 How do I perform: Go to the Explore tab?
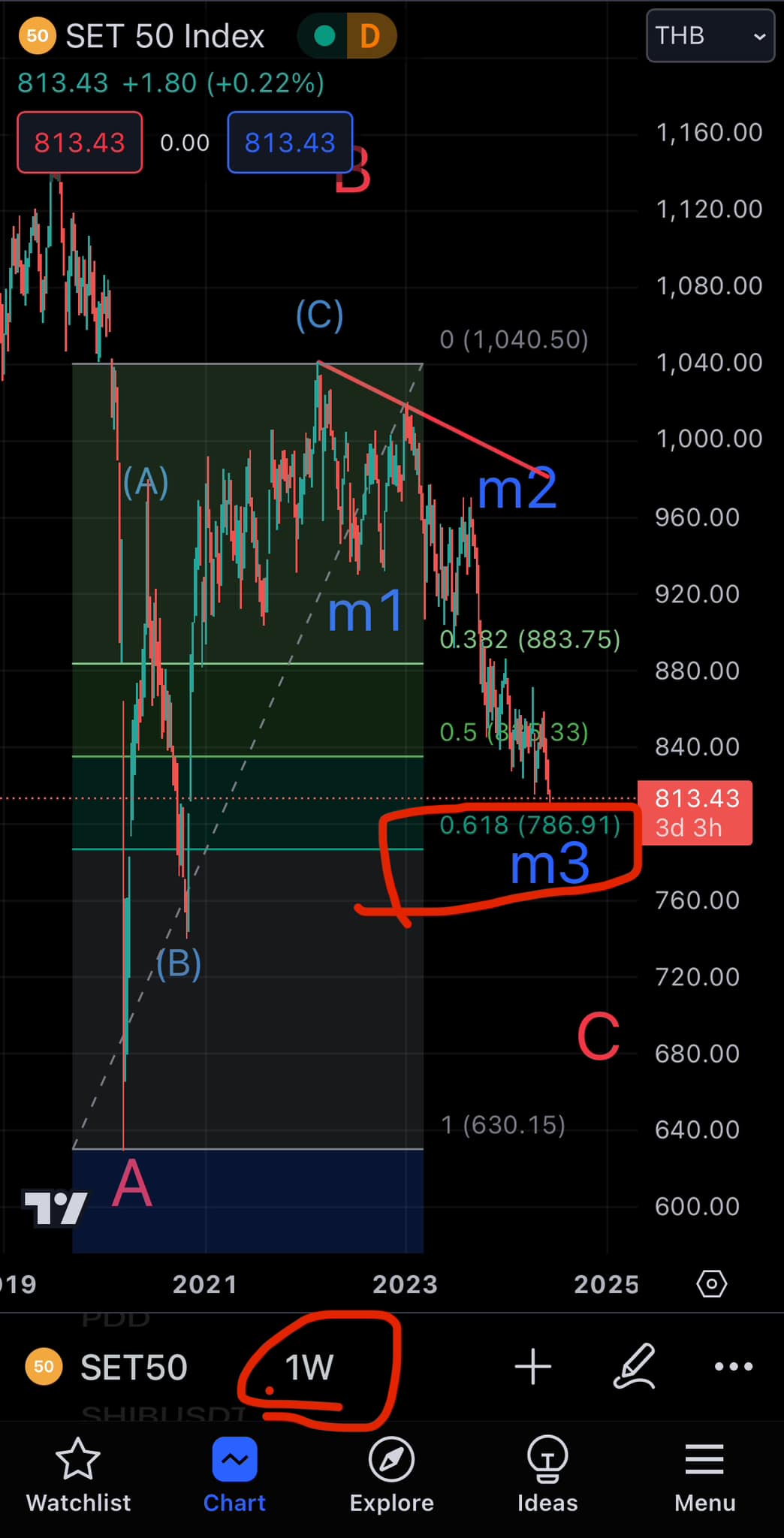point(391,1475)
